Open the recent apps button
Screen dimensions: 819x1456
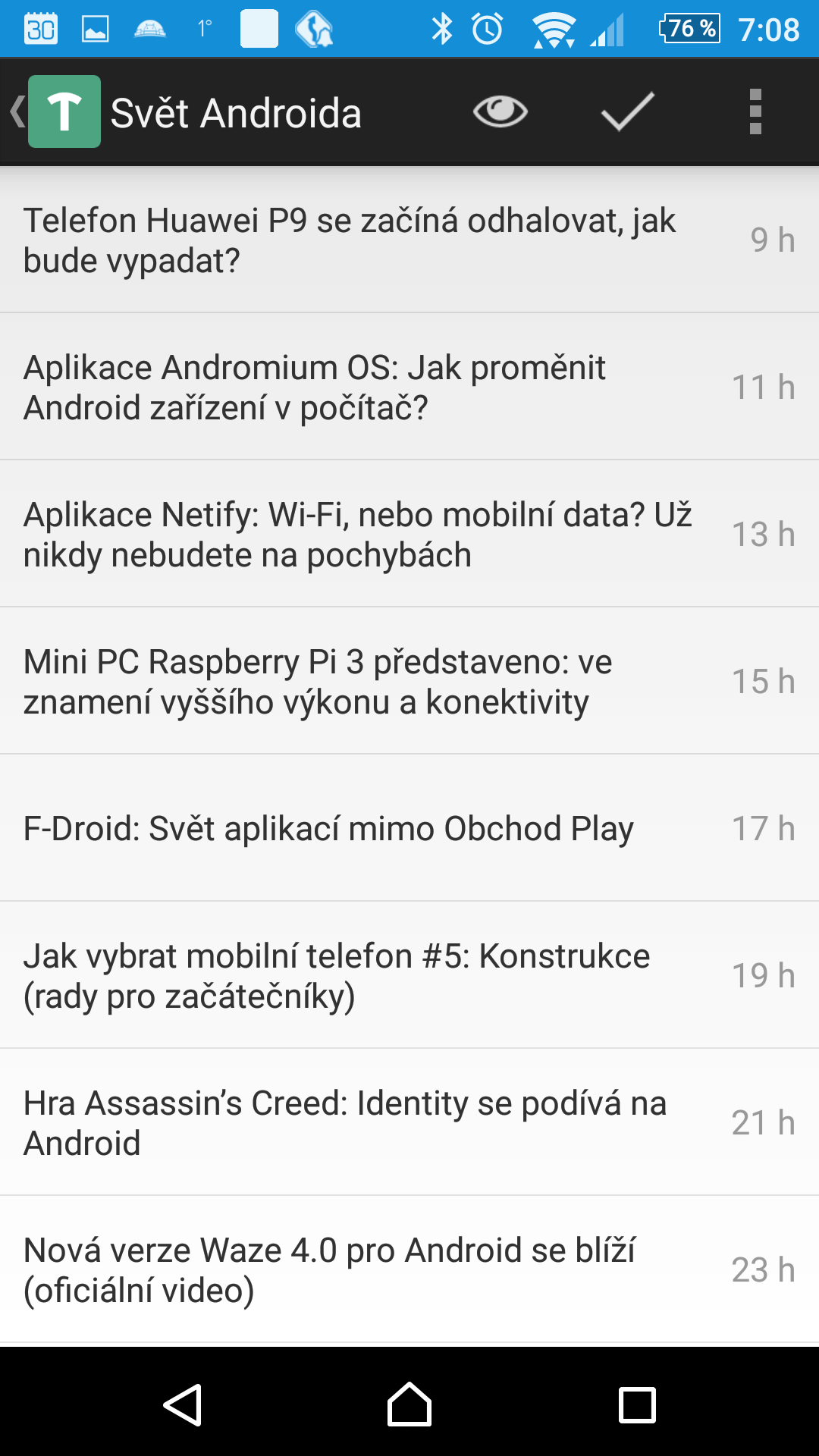[x=637, y=1405]
